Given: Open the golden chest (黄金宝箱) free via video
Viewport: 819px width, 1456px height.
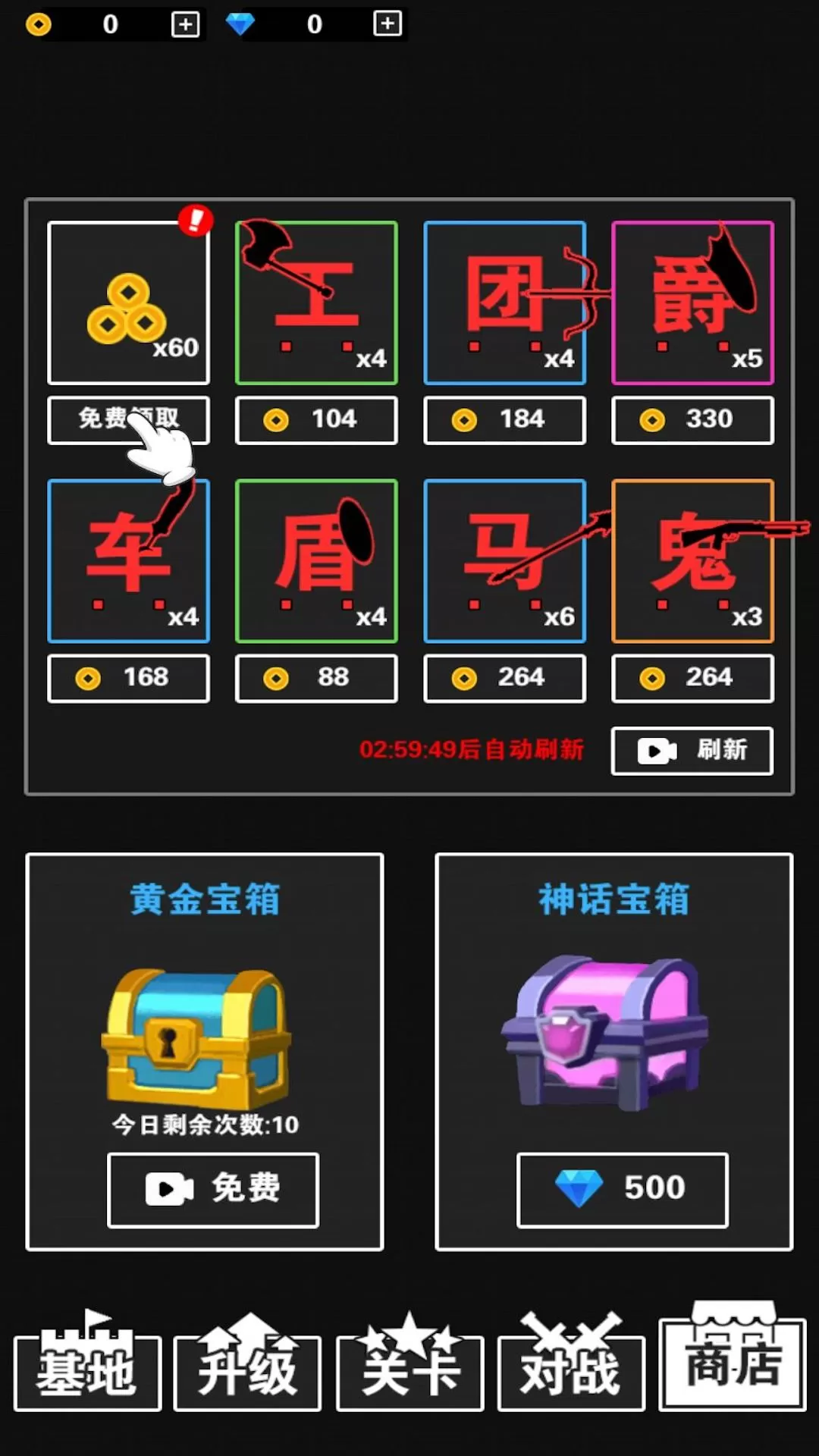Looking at the screenshot, I should 213,1190.
